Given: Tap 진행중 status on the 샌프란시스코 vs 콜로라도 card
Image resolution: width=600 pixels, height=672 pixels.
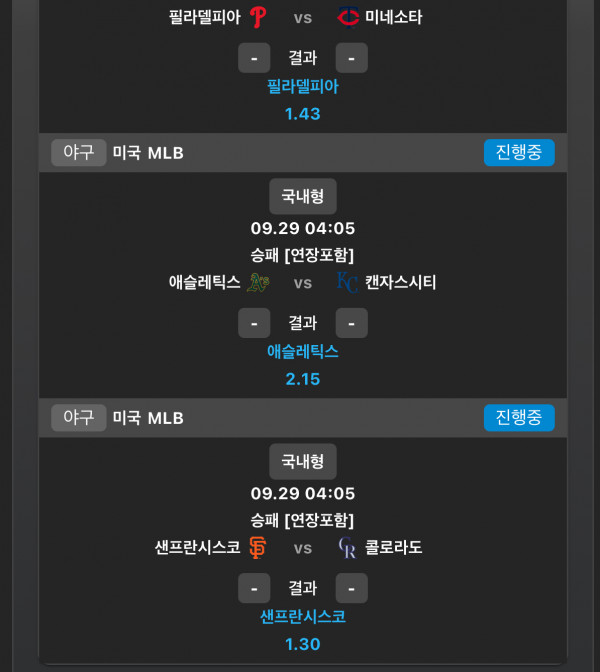Looking at the screenshot, I should [518, 417].
